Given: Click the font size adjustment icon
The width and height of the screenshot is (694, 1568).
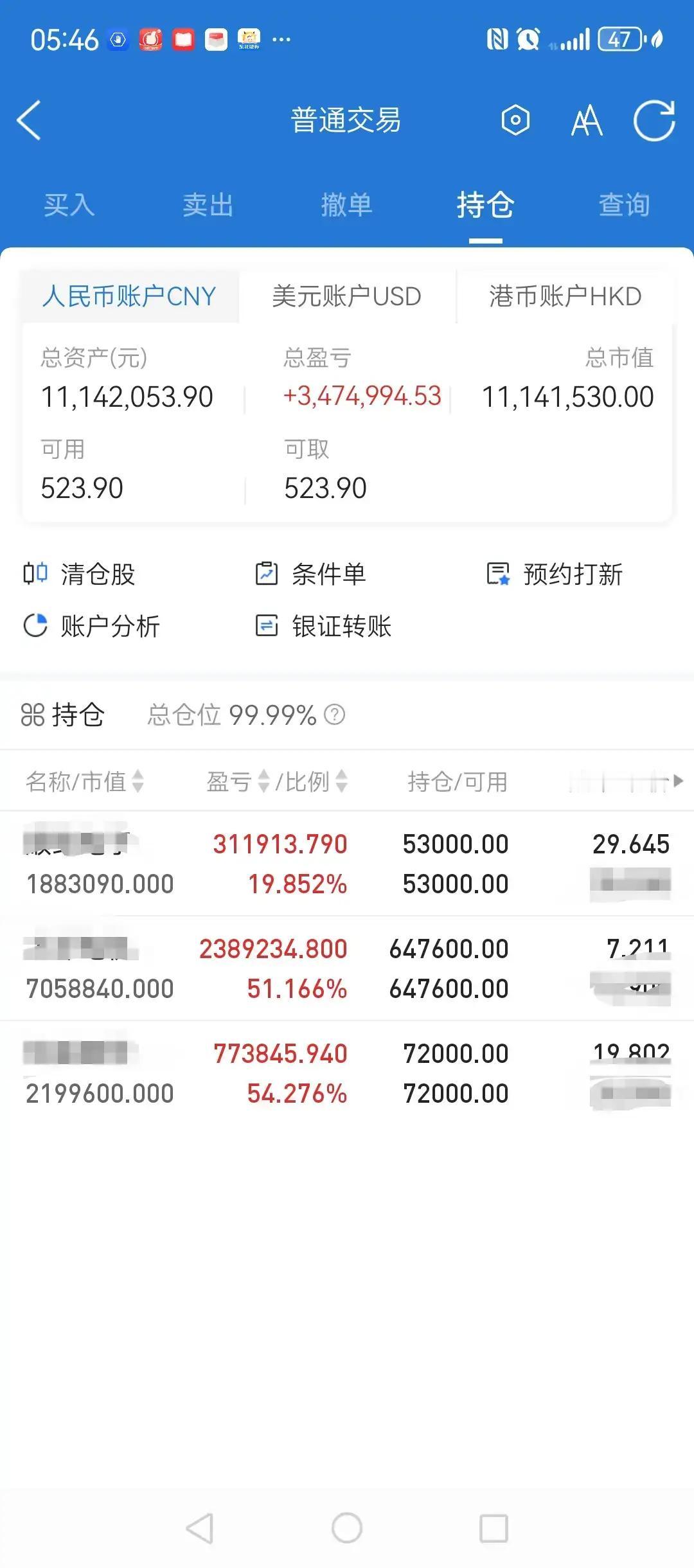Looking at the screenshot, I should (586, 120).
